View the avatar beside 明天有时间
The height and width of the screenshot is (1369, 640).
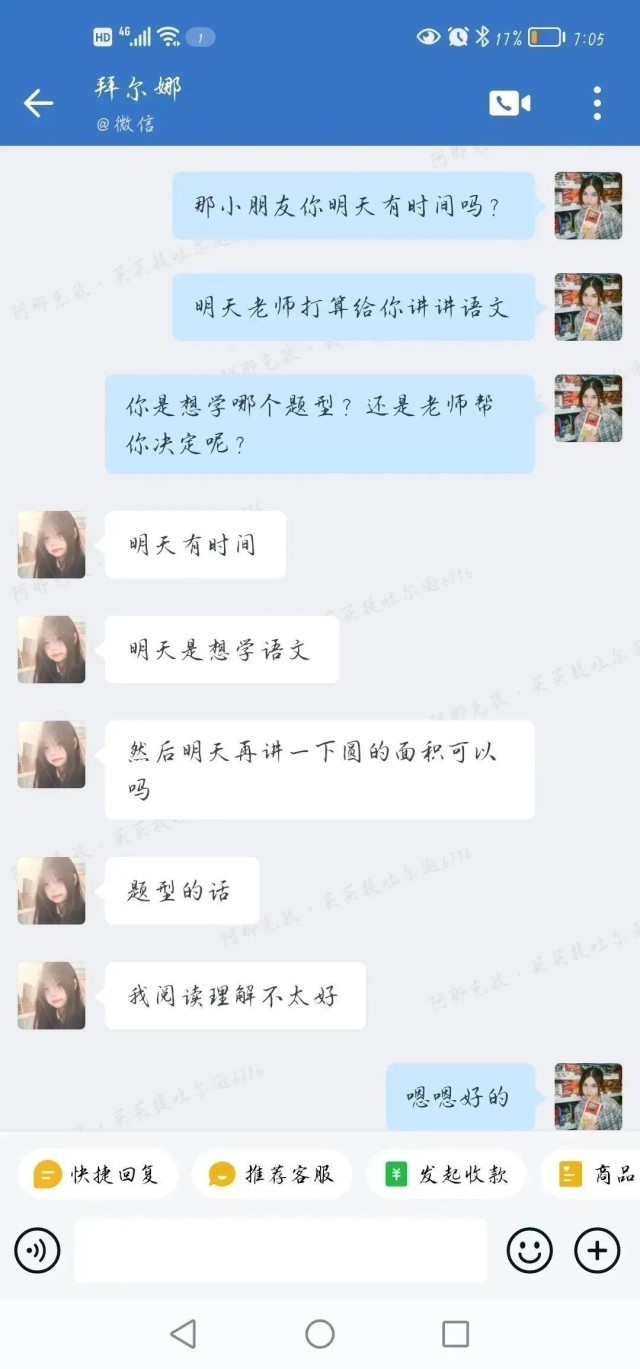[51, 545]
